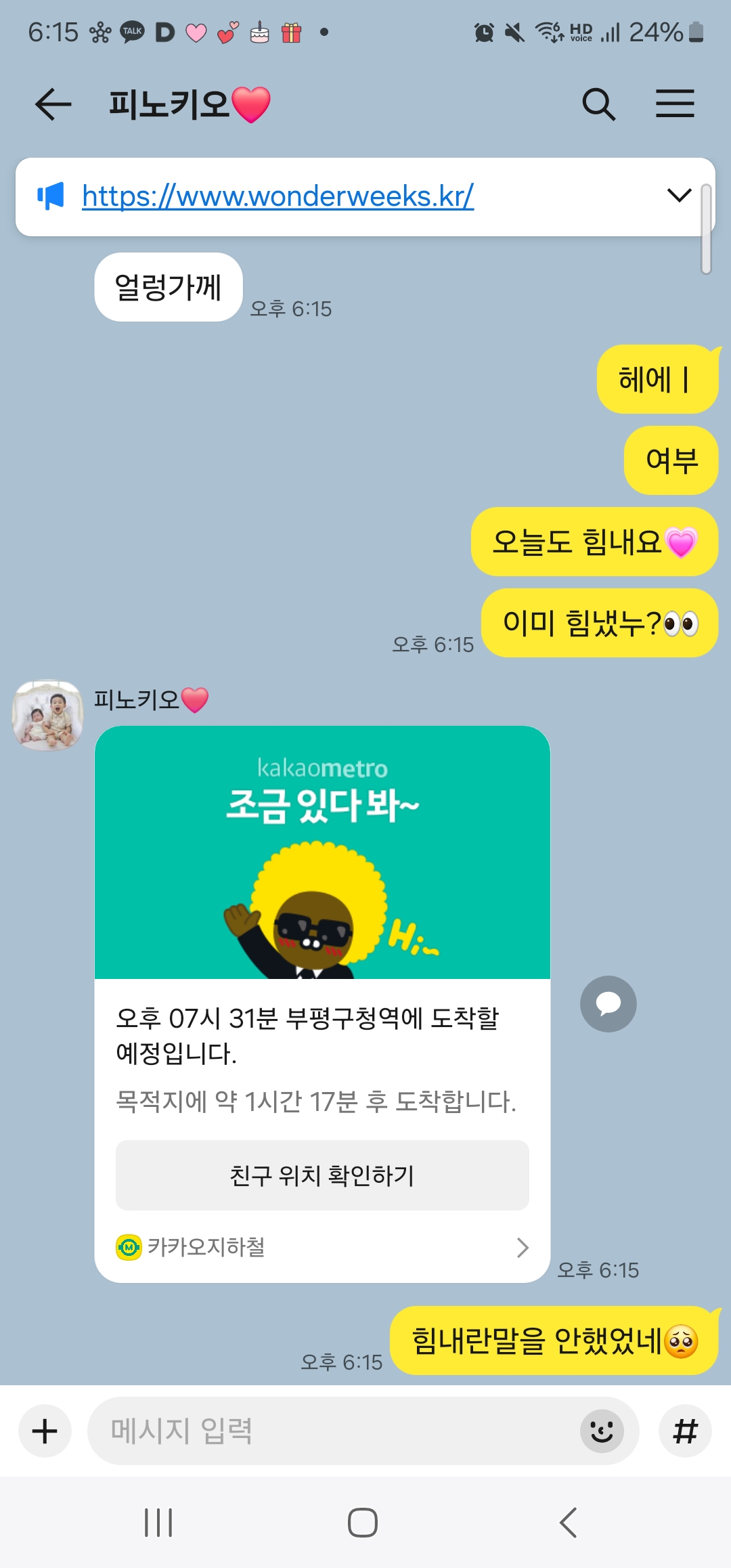Open the chat room menu
Screen dimensions: 731x1568
click(x=675, y=104)
